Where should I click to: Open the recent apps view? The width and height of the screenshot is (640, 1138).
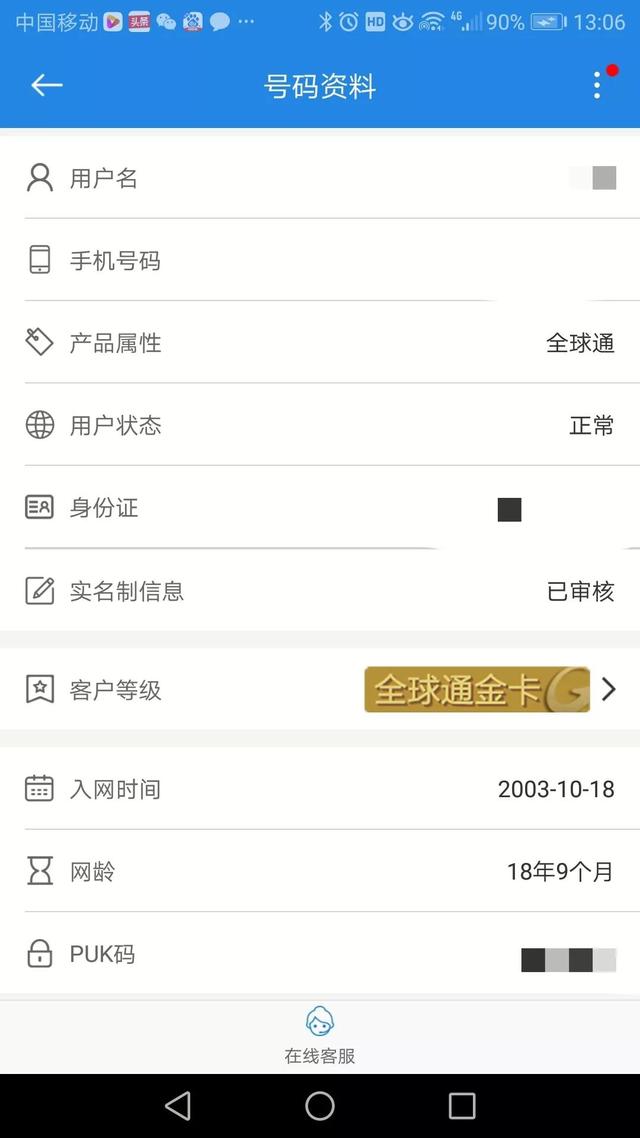pos(462,1105)
